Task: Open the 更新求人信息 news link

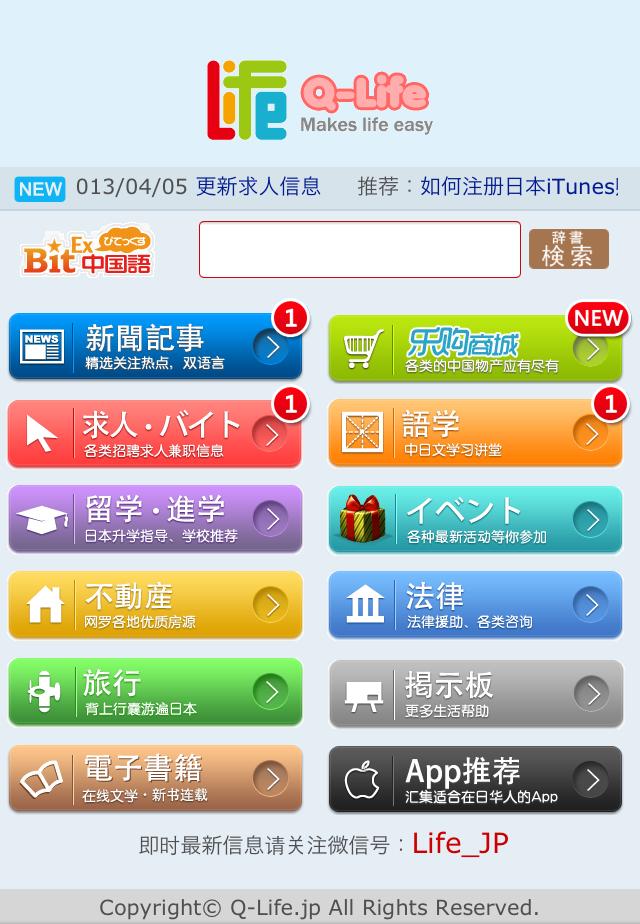Action: [x=258, y=187]
